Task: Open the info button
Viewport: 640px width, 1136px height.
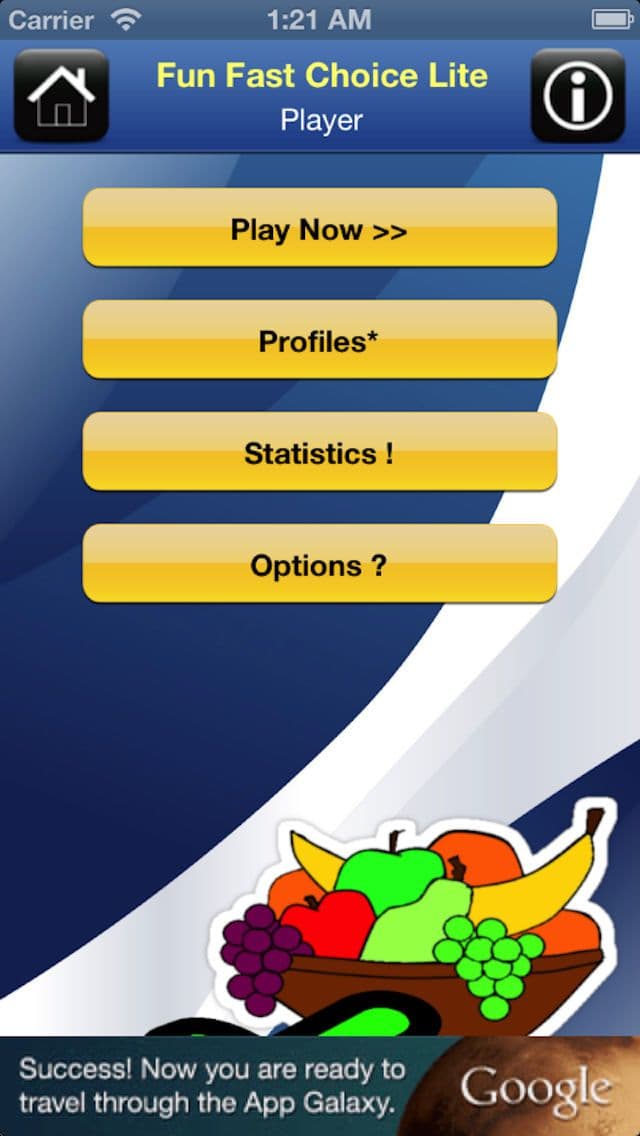Action: (x=578, y=96)
